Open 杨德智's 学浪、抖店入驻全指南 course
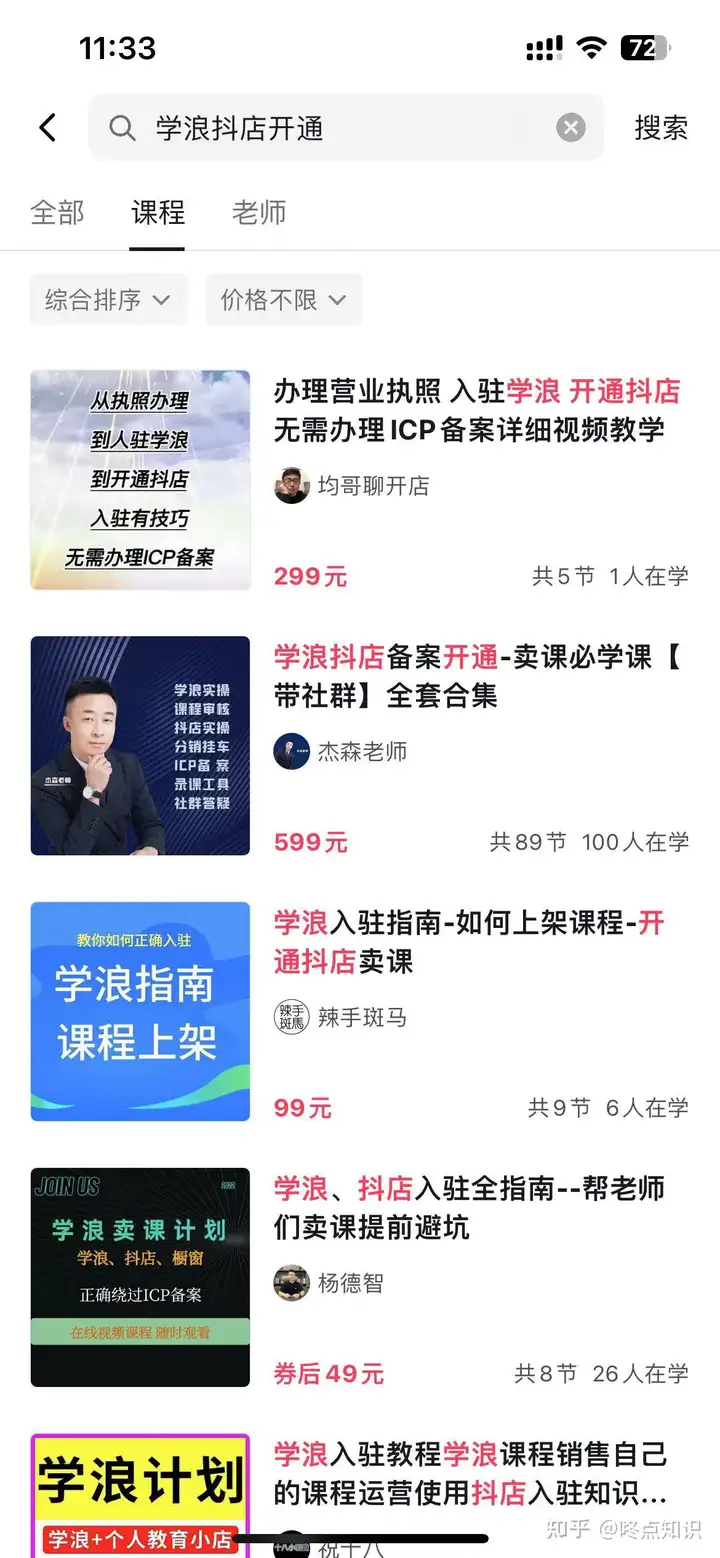The height and width of the screenshot is (1558, 720). 360,1277
